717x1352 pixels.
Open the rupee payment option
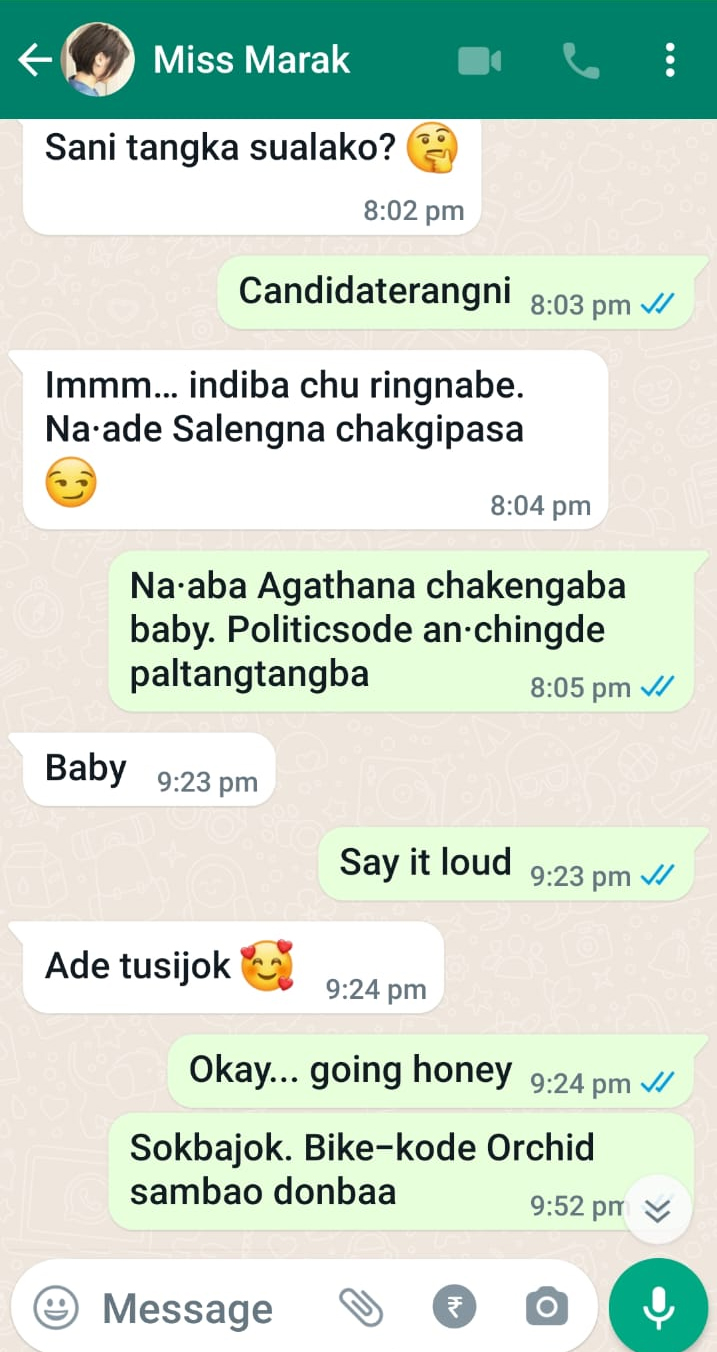tap(454, 1307)
